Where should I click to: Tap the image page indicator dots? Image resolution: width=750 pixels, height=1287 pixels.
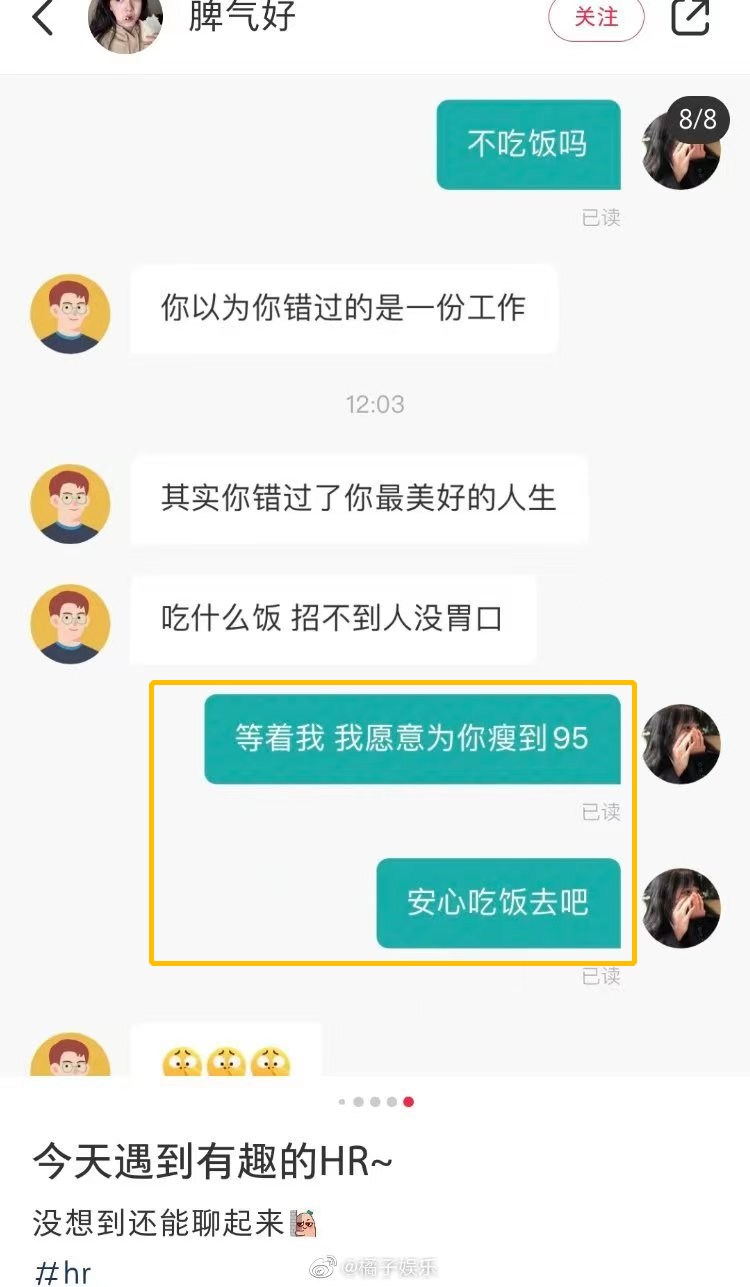coord(376,1102)
